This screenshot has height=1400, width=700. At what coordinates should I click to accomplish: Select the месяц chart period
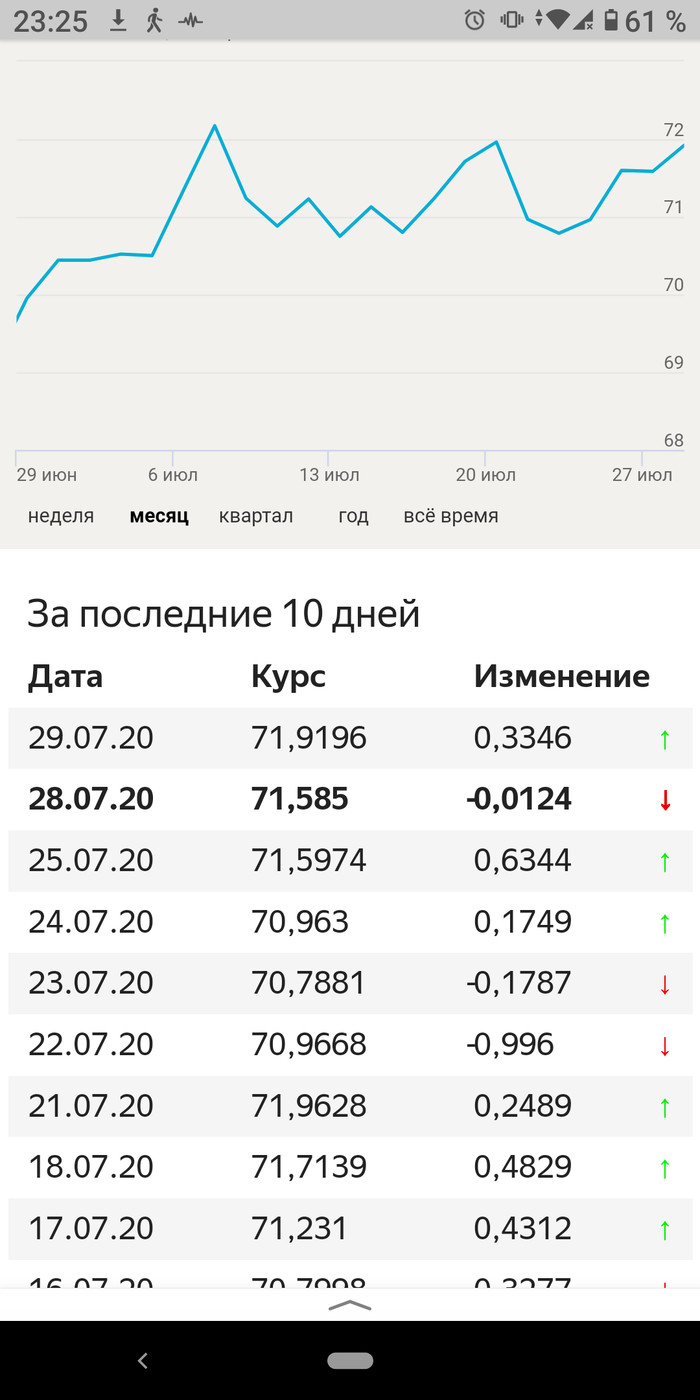[159, 516]
